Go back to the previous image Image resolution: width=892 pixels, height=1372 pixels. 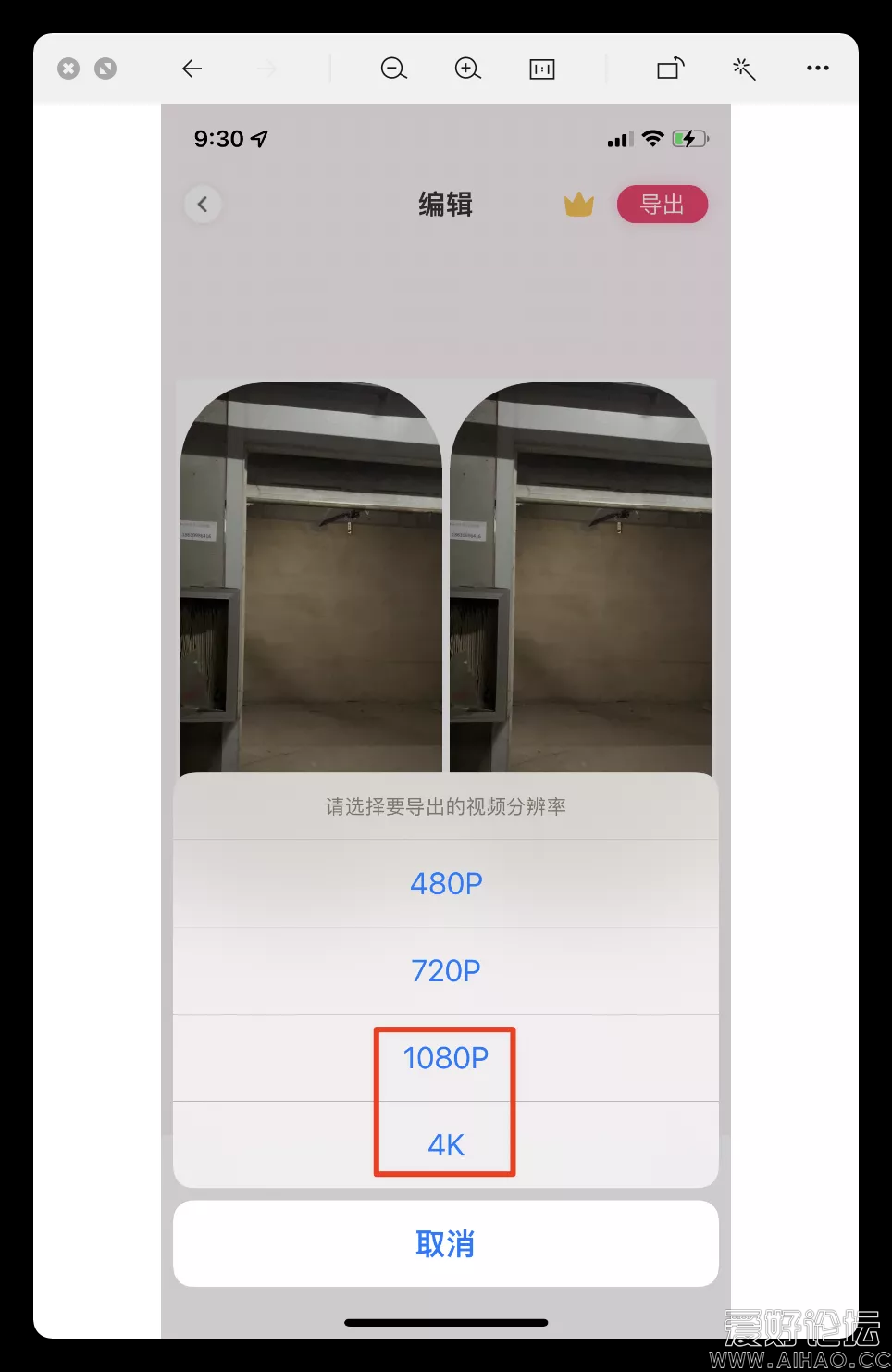(192, 69)
